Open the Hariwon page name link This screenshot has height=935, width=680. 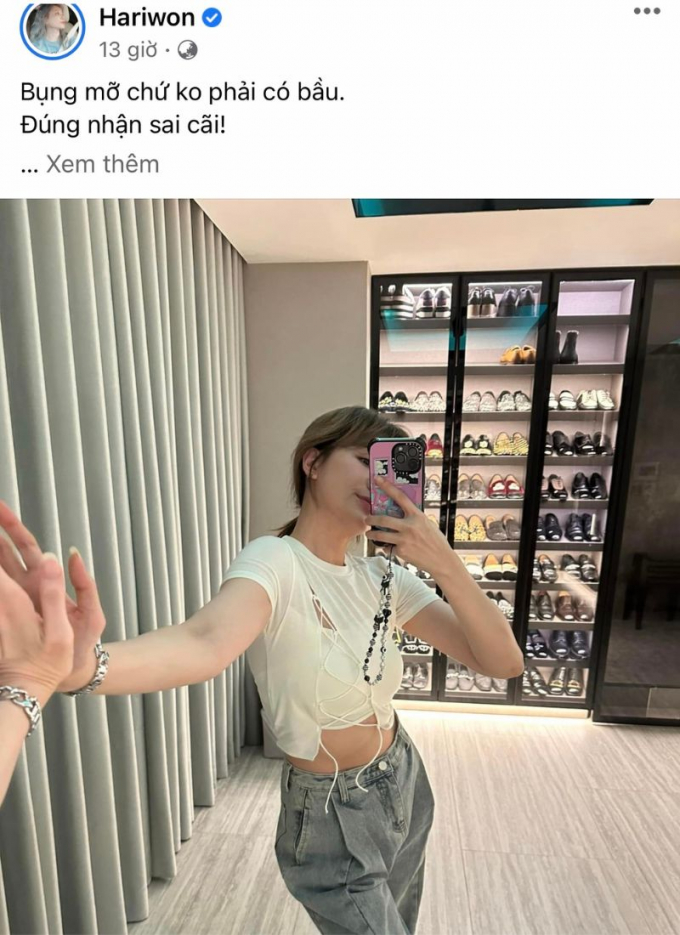(x=147, y=18)
